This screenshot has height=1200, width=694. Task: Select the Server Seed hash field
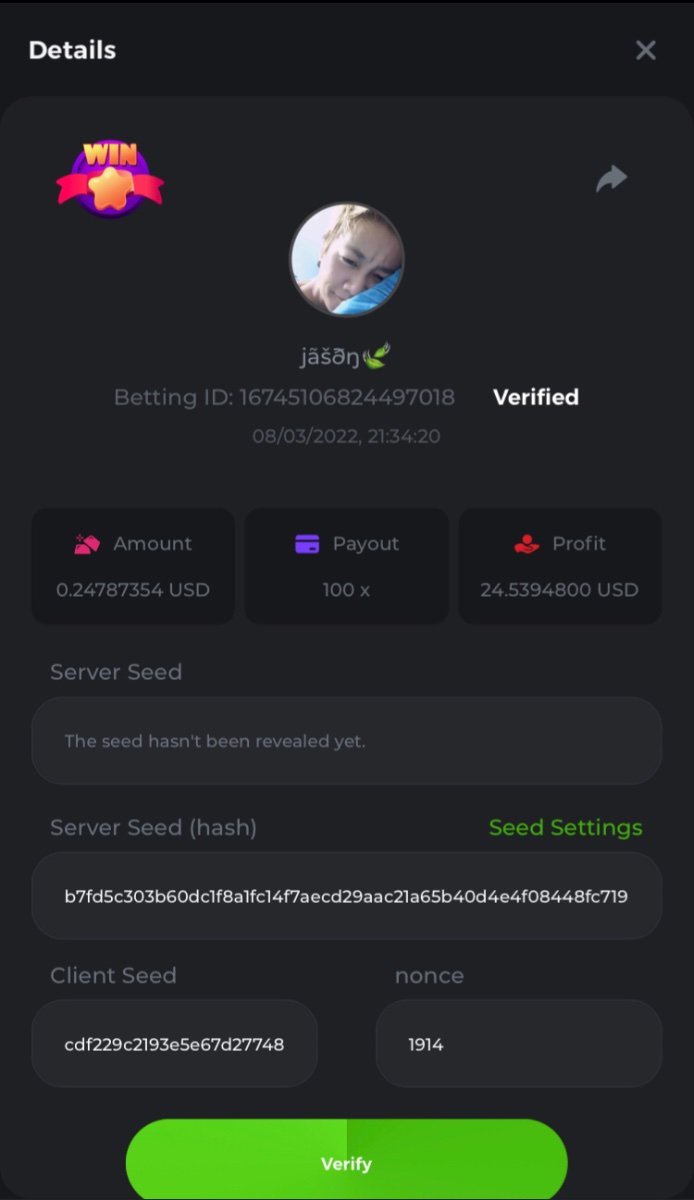pos(346,896)
